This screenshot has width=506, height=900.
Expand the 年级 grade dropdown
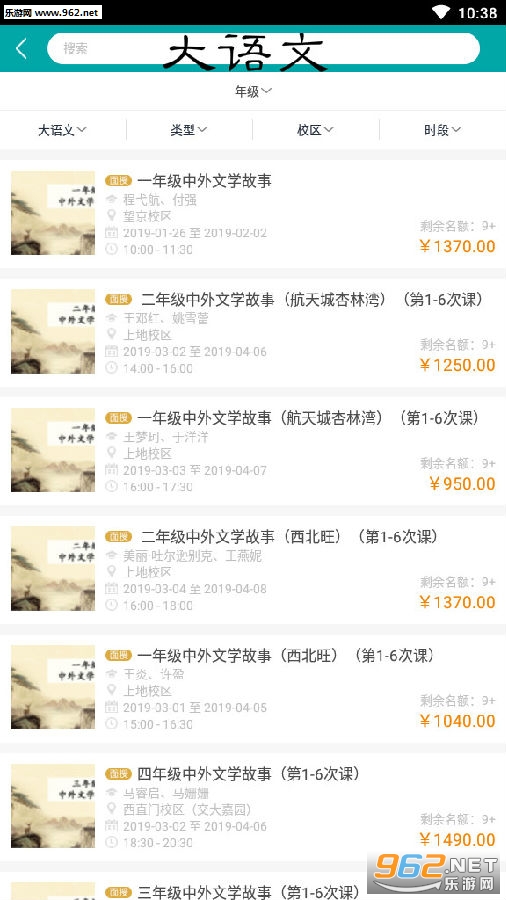[x=253, y=91]
